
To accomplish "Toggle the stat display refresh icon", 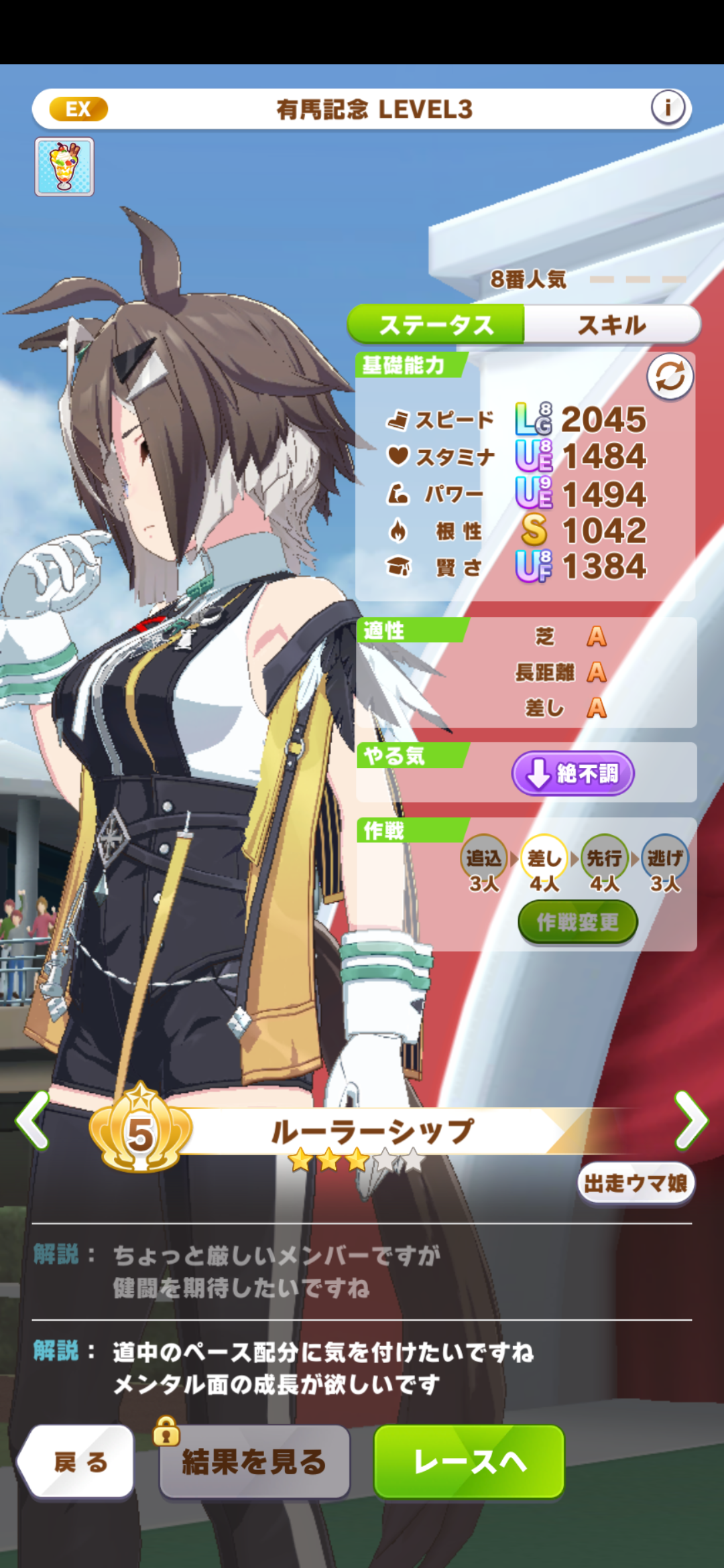I will [x=670, y=377].
